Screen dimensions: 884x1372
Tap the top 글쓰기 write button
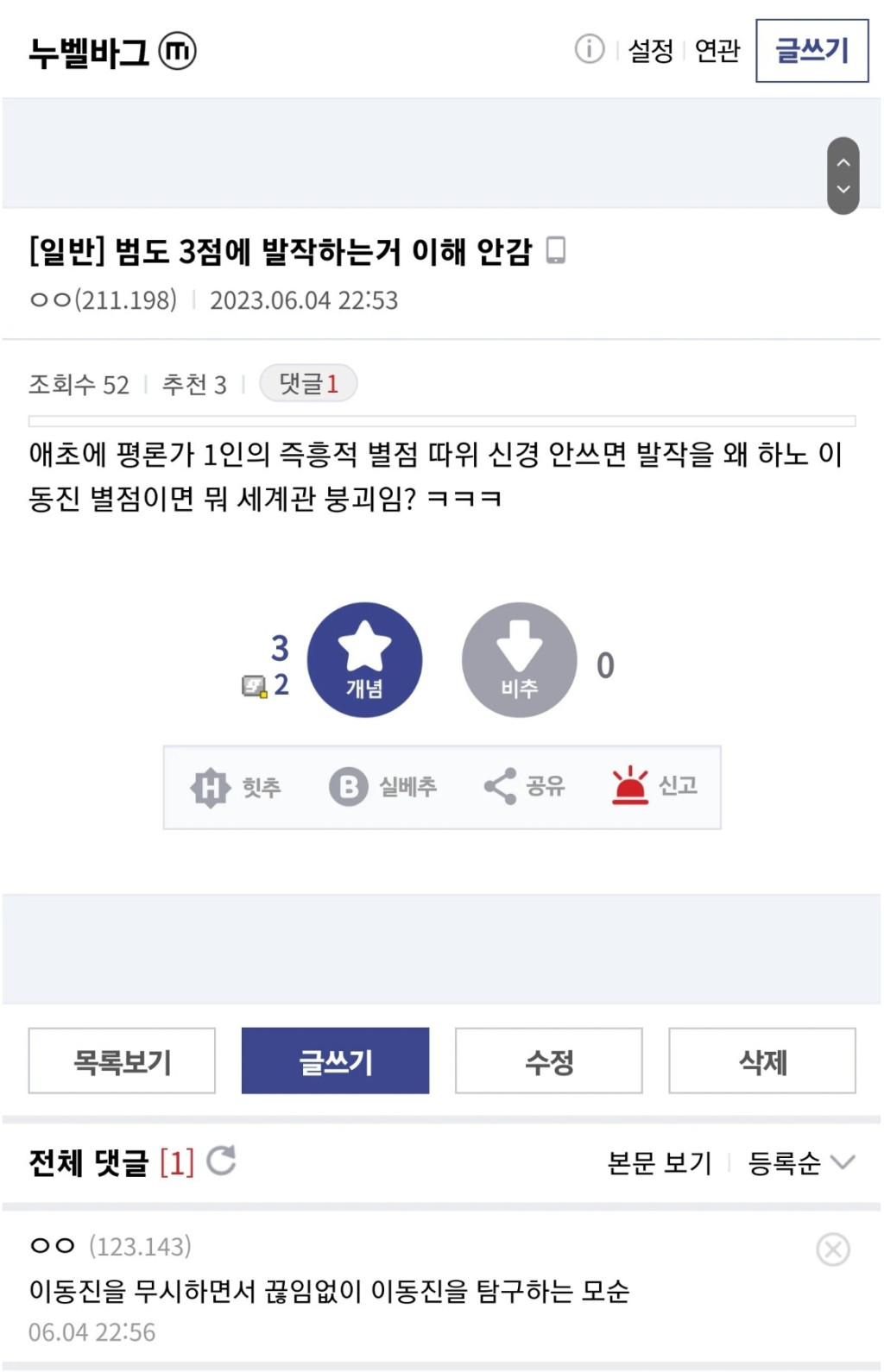tap(811, 51)
